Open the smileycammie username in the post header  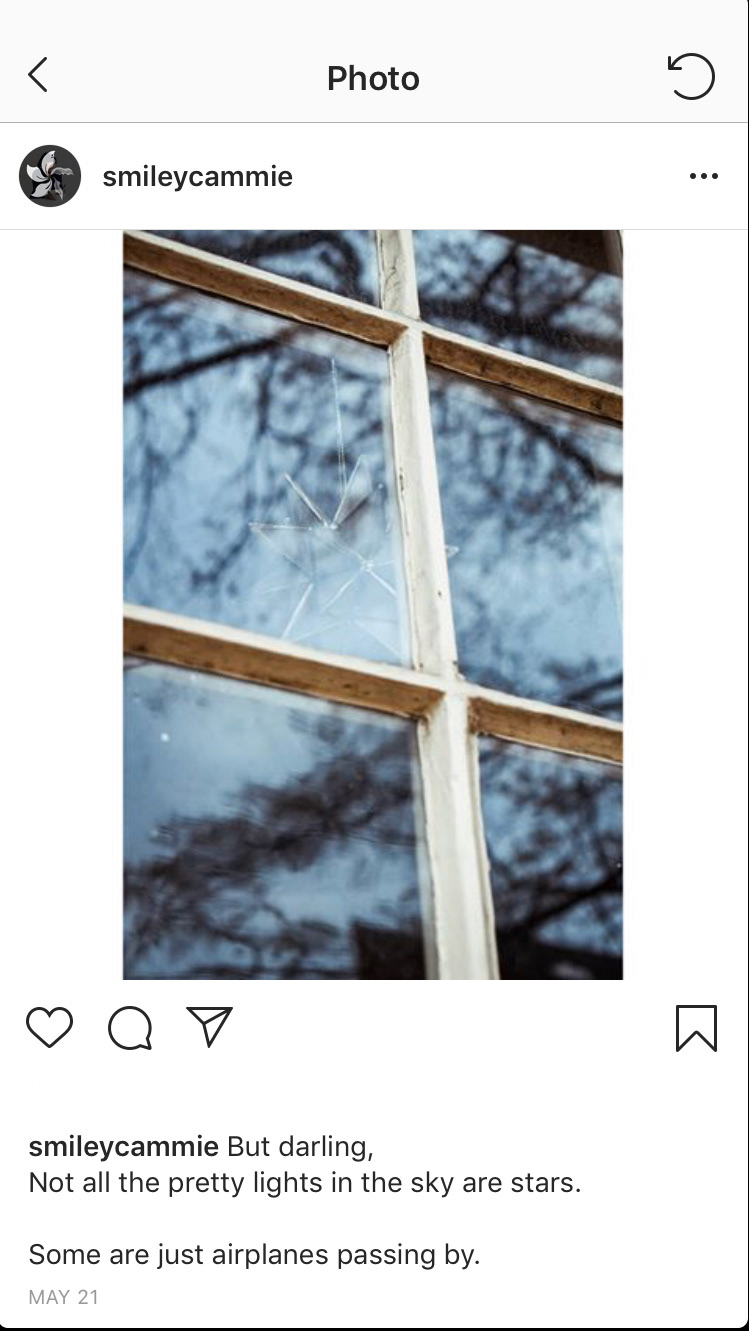198,177
